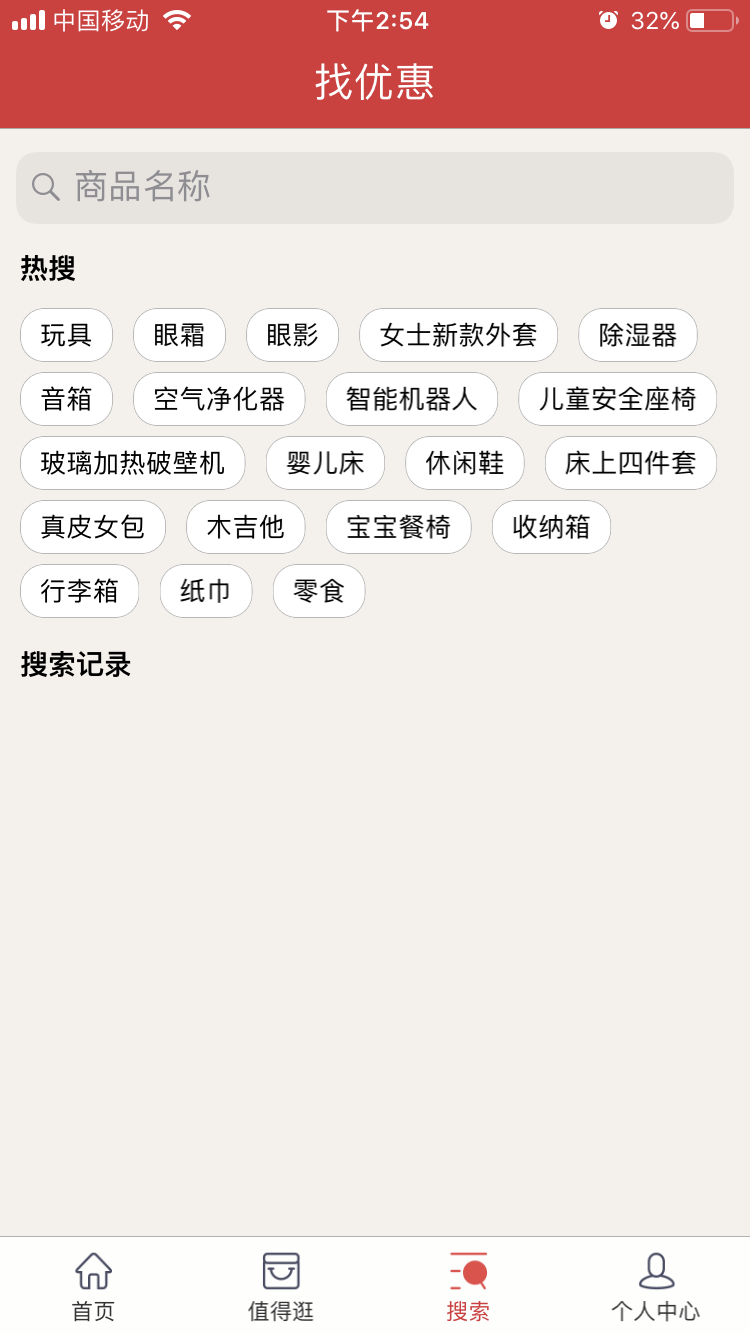Select the 儿童安全座椅 chip
Viewport: 750px width, 1334px height.
pos(618,399)
